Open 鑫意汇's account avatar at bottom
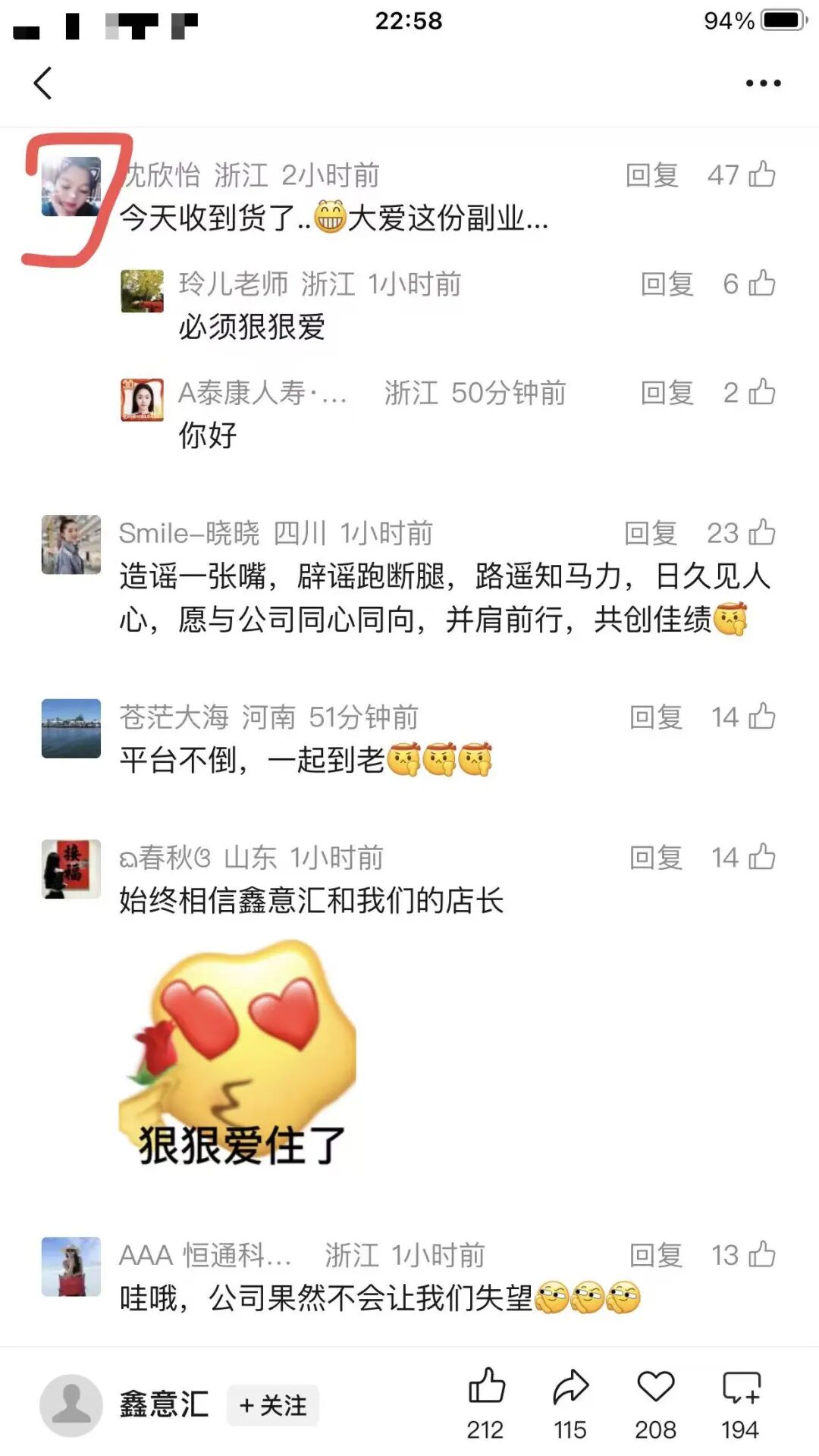819x1456 pixels. [72, 1403]
